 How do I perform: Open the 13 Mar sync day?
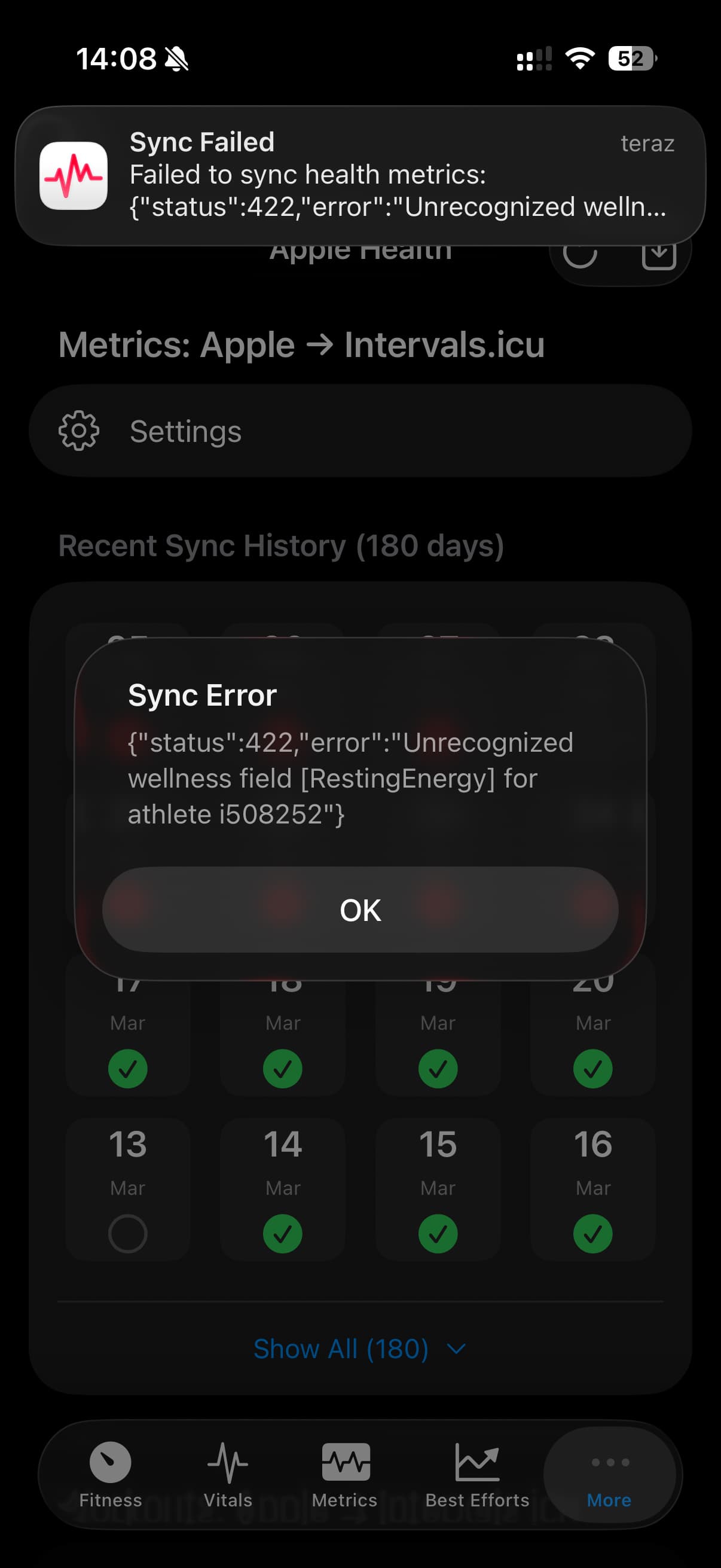[128, 1188]
